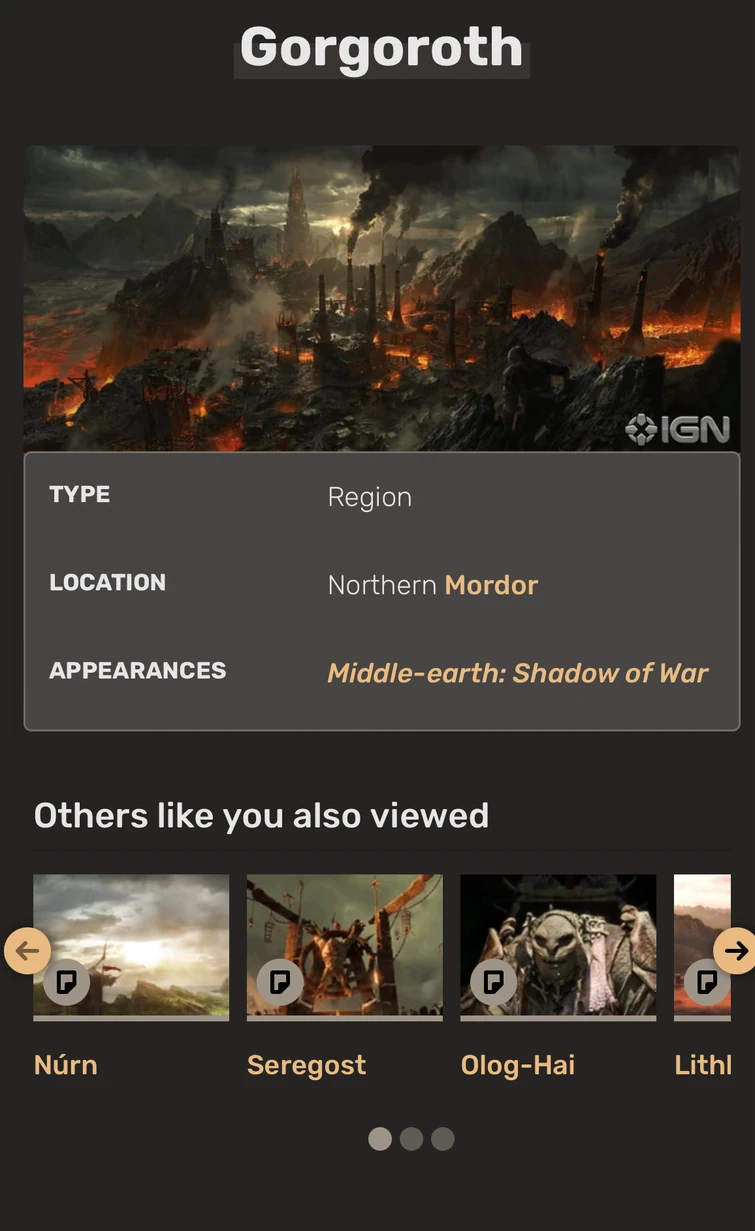Open Middle-earth: Shadow of War link
755x1231 pixels.
[517, 673]
